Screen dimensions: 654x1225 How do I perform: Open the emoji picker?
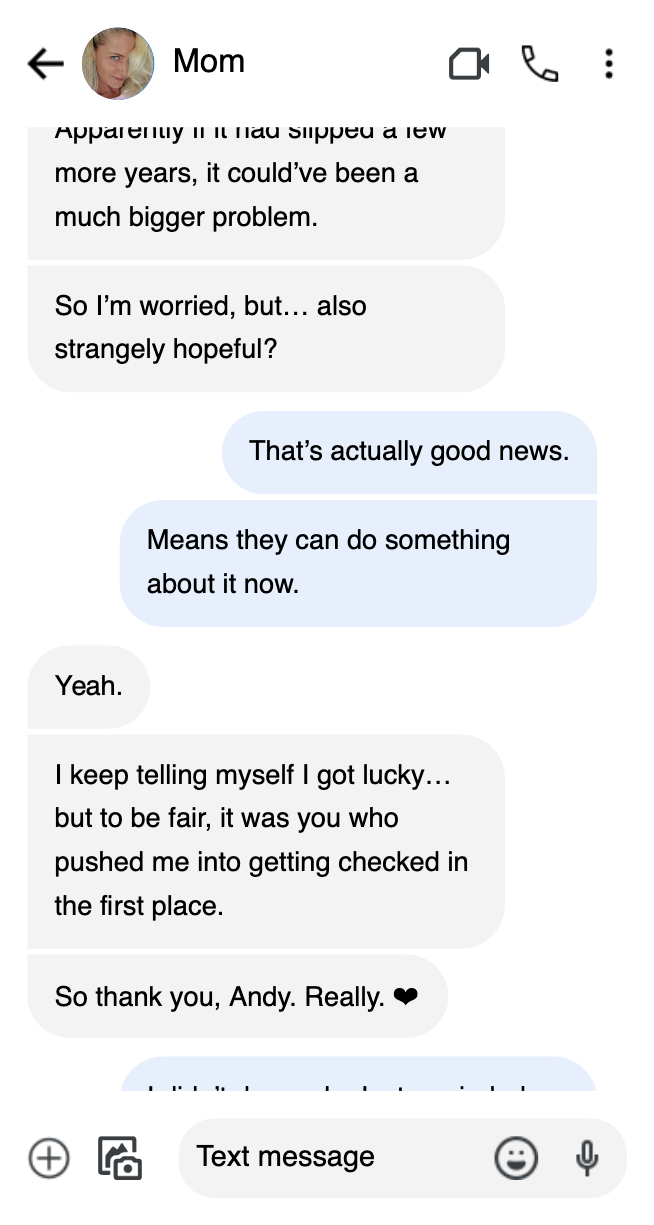click(516, 1158)
